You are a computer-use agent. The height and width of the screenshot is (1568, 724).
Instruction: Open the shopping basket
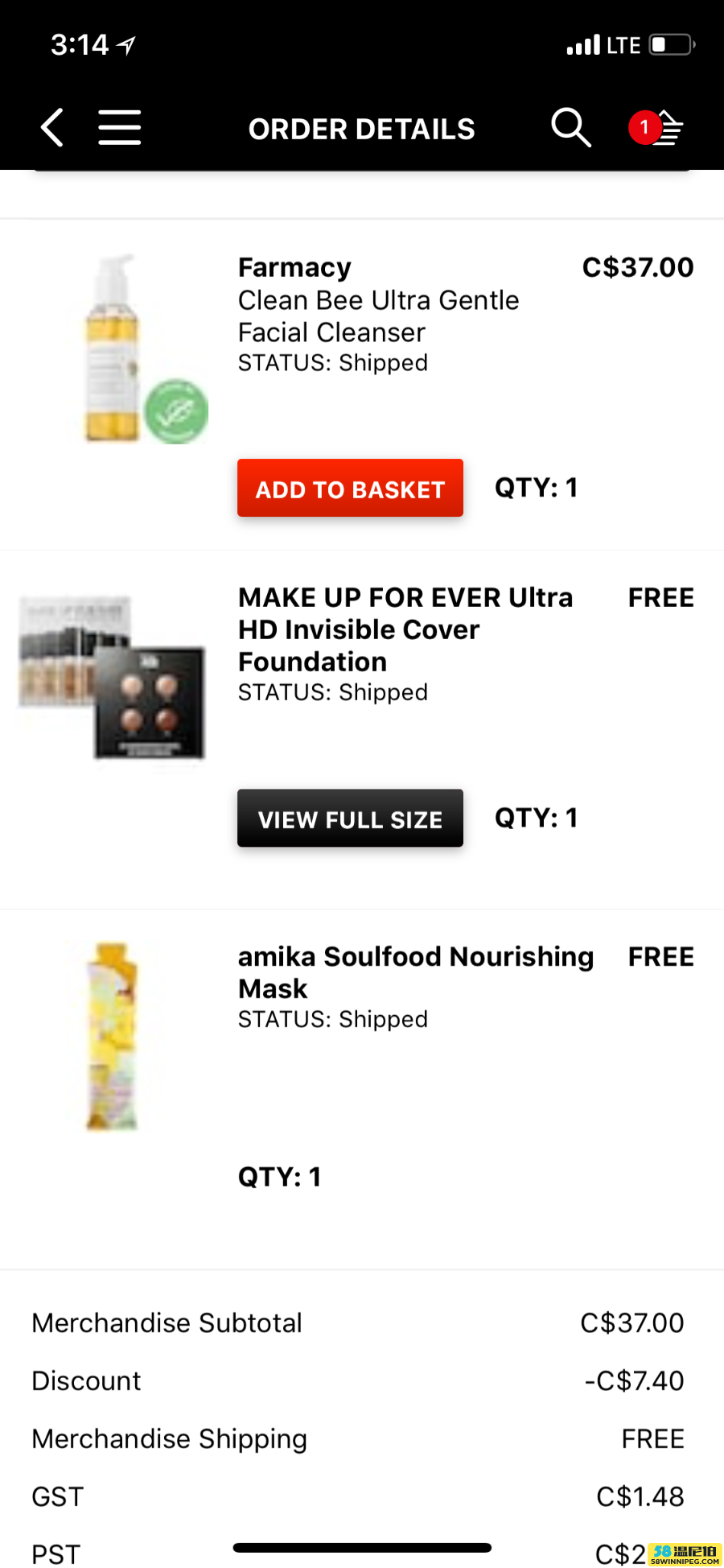click(658, 128)
